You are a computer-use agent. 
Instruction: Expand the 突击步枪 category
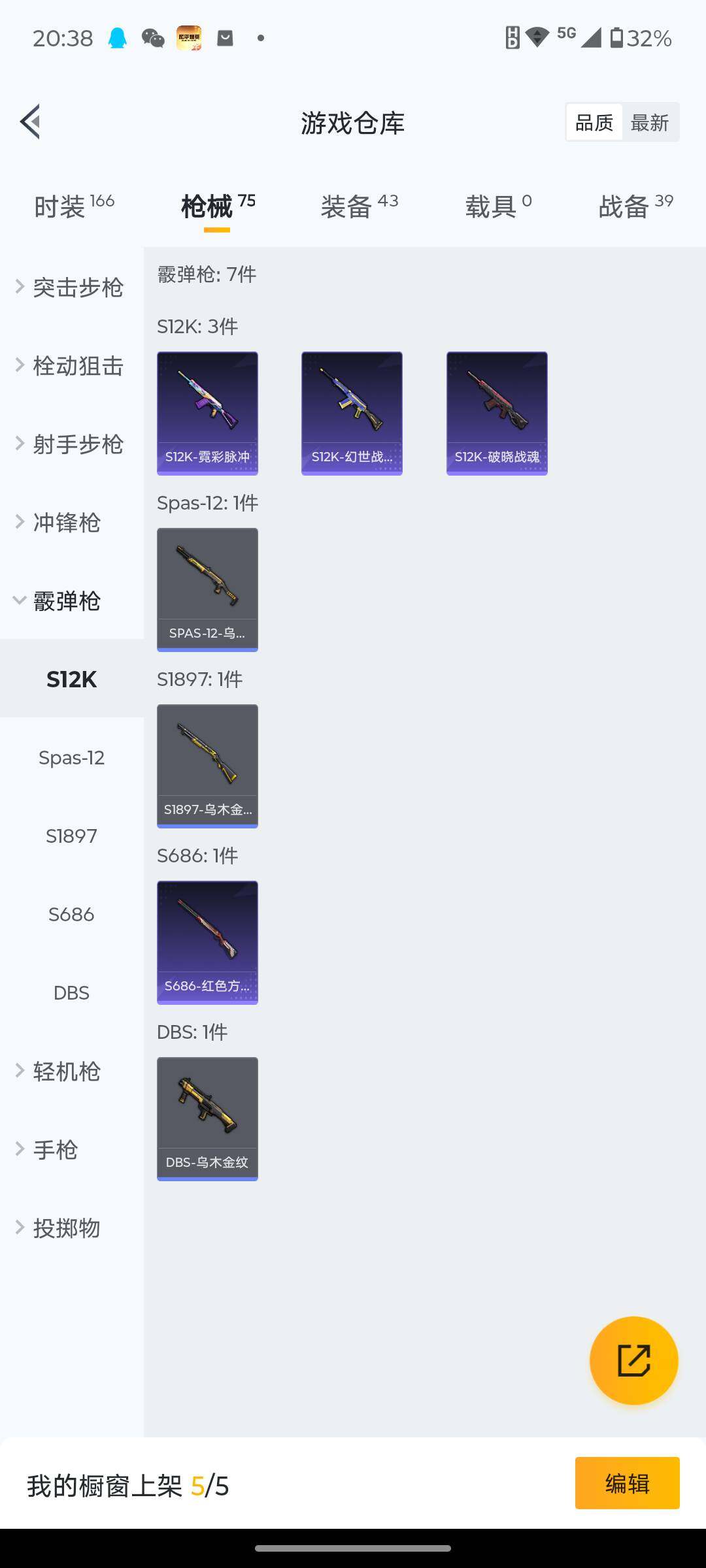click(x=71, y=287)
